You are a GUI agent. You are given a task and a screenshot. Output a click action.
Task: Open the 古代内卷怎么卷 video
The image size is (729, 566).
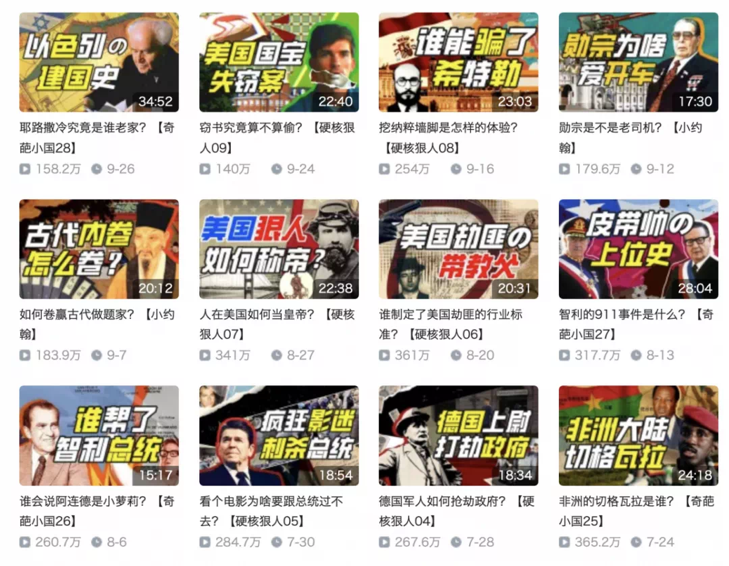pos(99,249)
